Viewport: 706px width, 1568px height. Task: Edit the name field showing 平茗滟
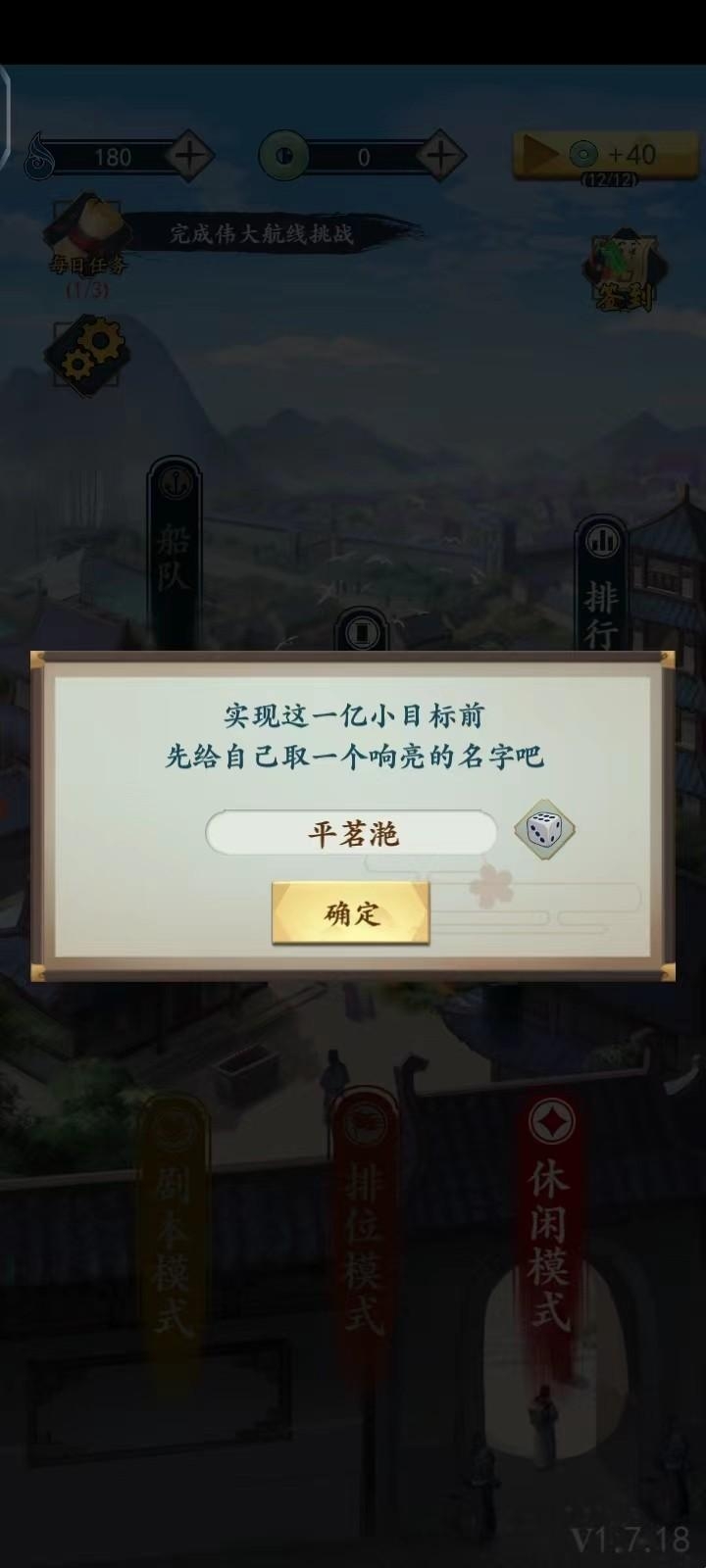[351, 834]
